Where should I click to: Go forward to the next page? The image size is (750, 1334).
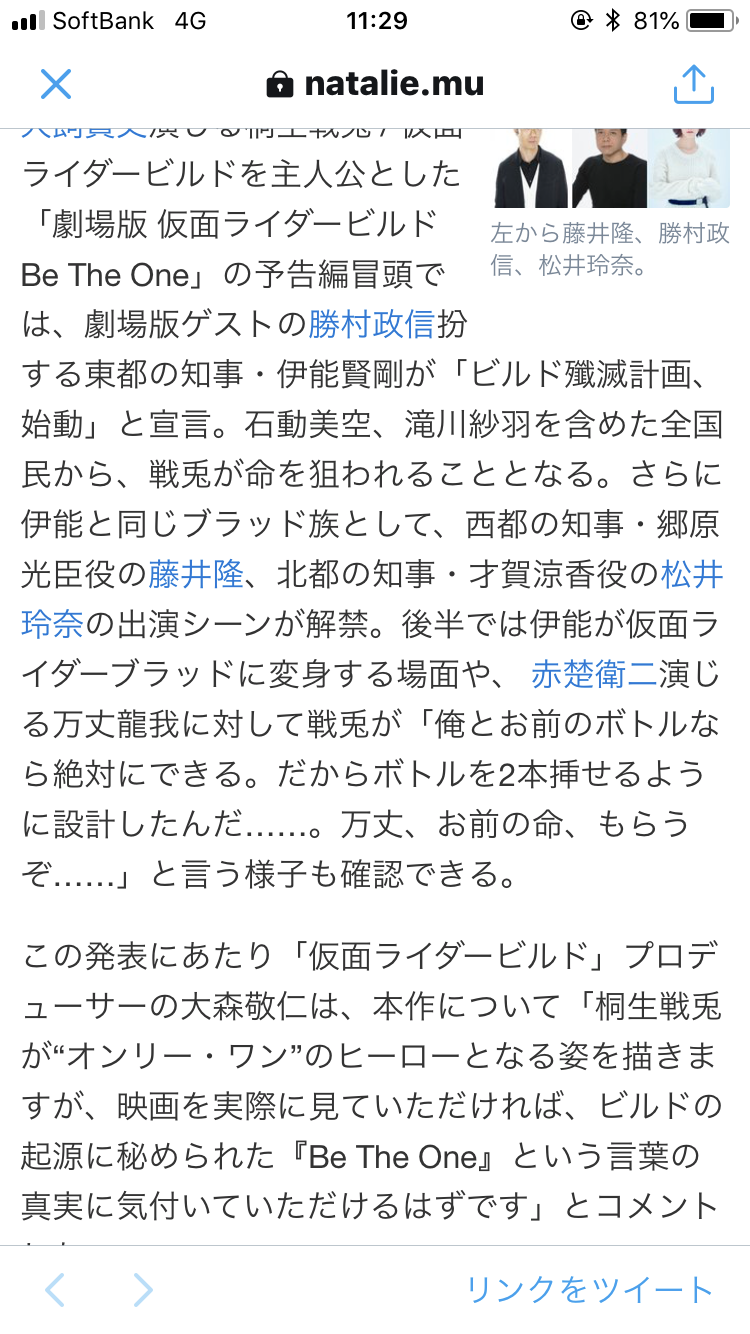(x=144, y=1290)
